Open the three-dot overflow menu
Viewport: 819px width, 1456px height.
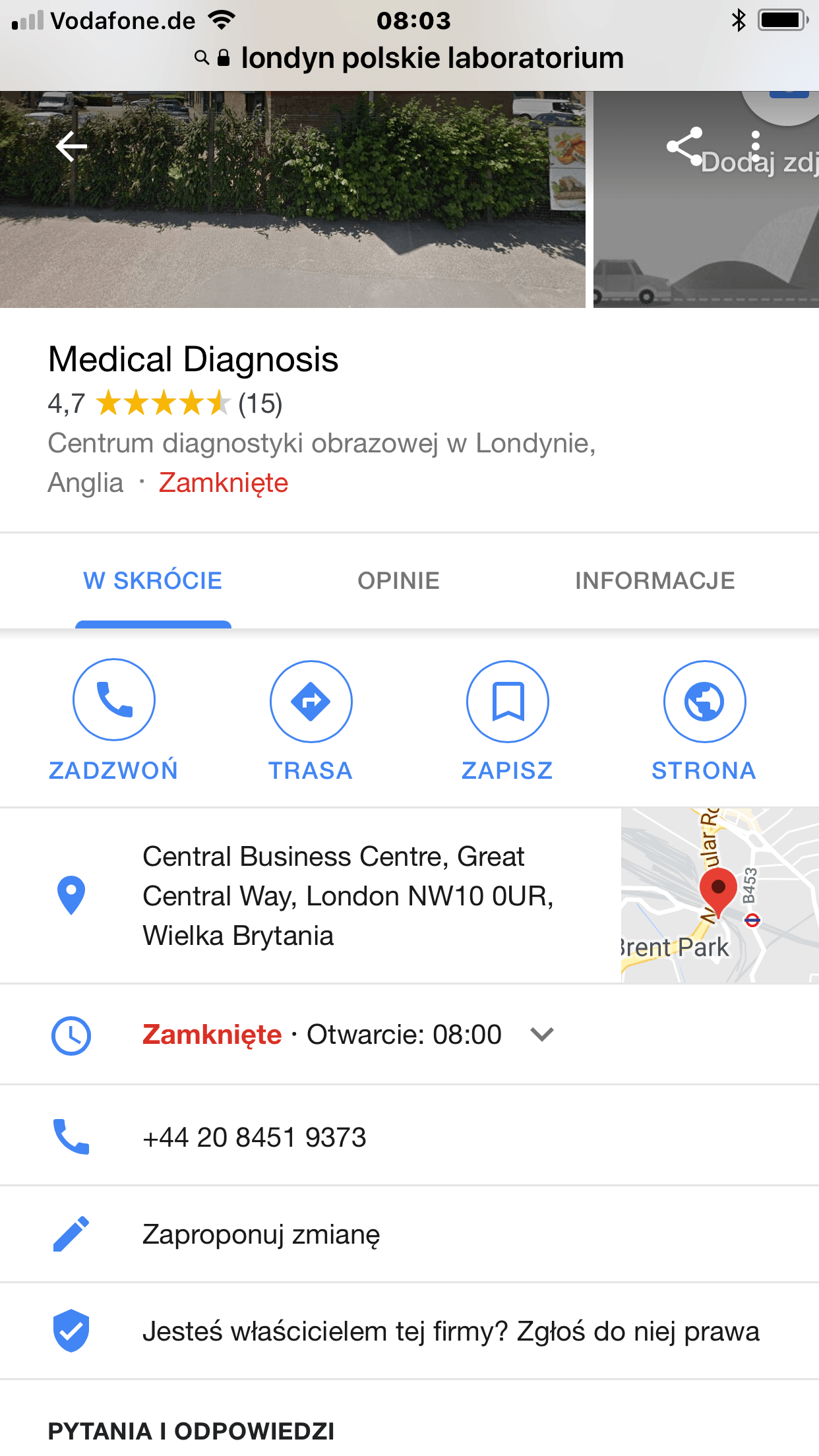pos(756,146)
